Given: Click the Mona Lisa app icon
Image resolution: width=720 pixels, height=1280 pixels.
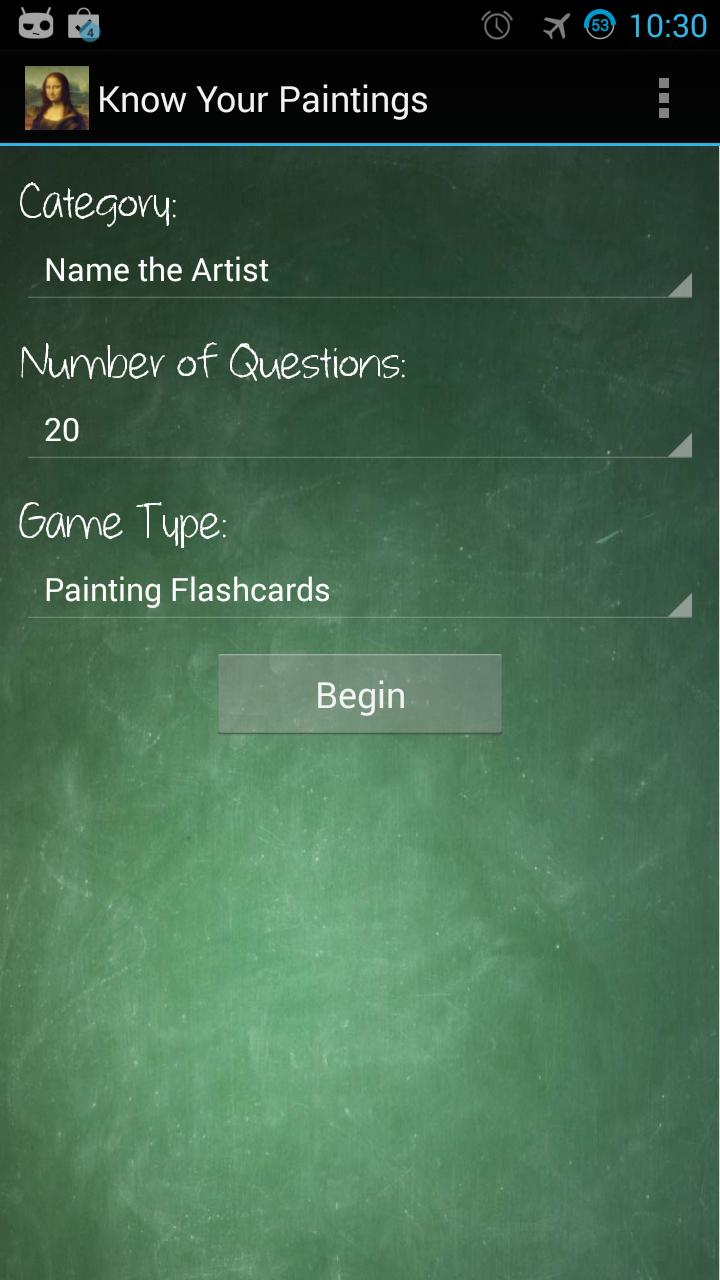Looking at the screenshot, I should (x=56, y=97).
